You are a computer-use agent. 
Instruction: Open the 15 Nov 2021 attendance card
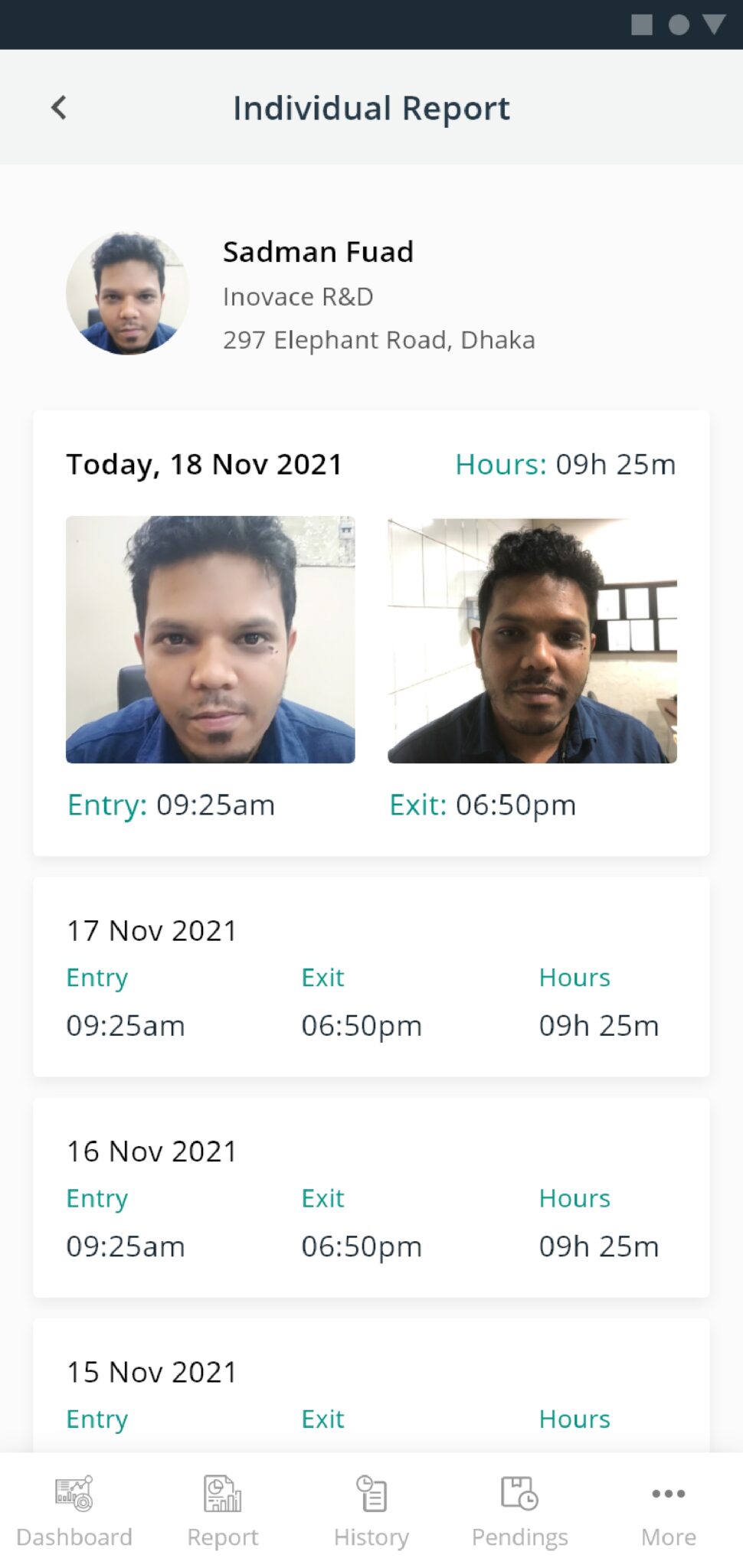click(371, 1387)
